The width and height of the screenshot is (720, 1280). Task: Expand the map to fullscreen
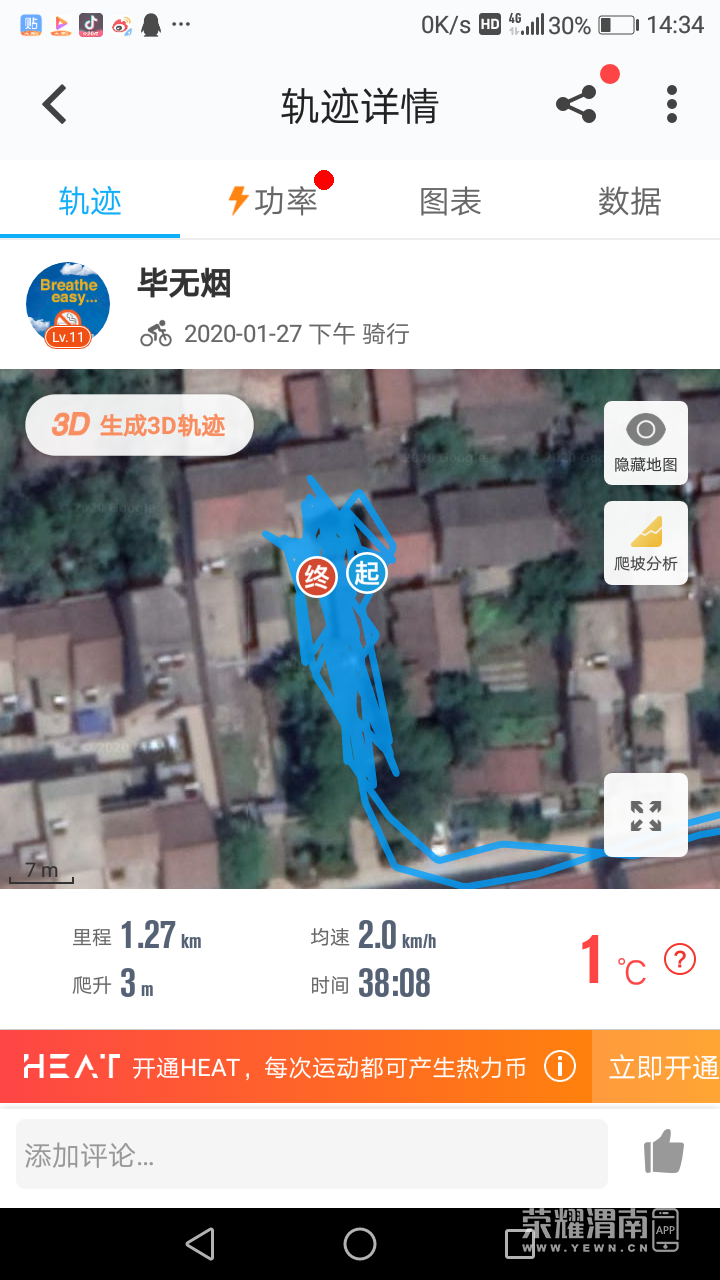coord(645,815)
